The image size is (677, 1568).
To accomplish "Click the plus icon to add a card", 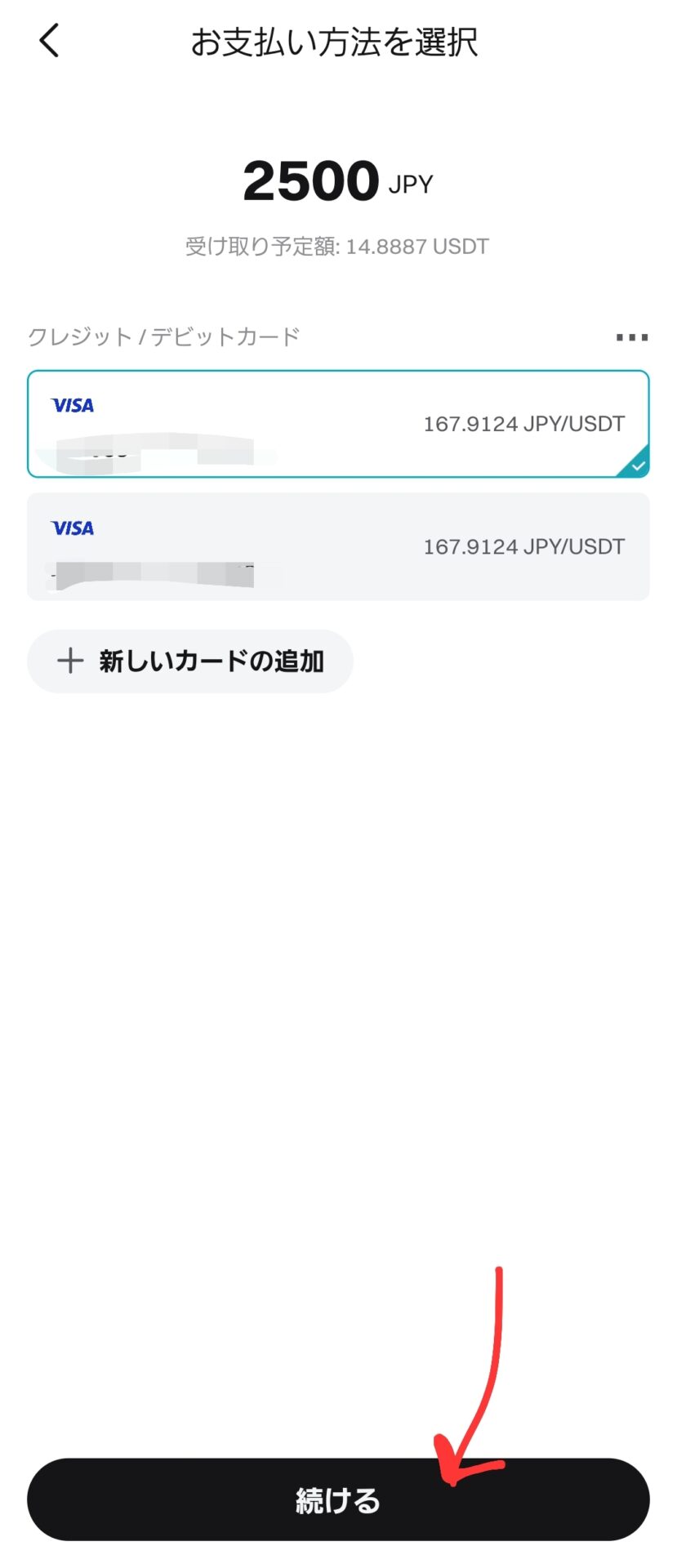I will tap(69, 661).
